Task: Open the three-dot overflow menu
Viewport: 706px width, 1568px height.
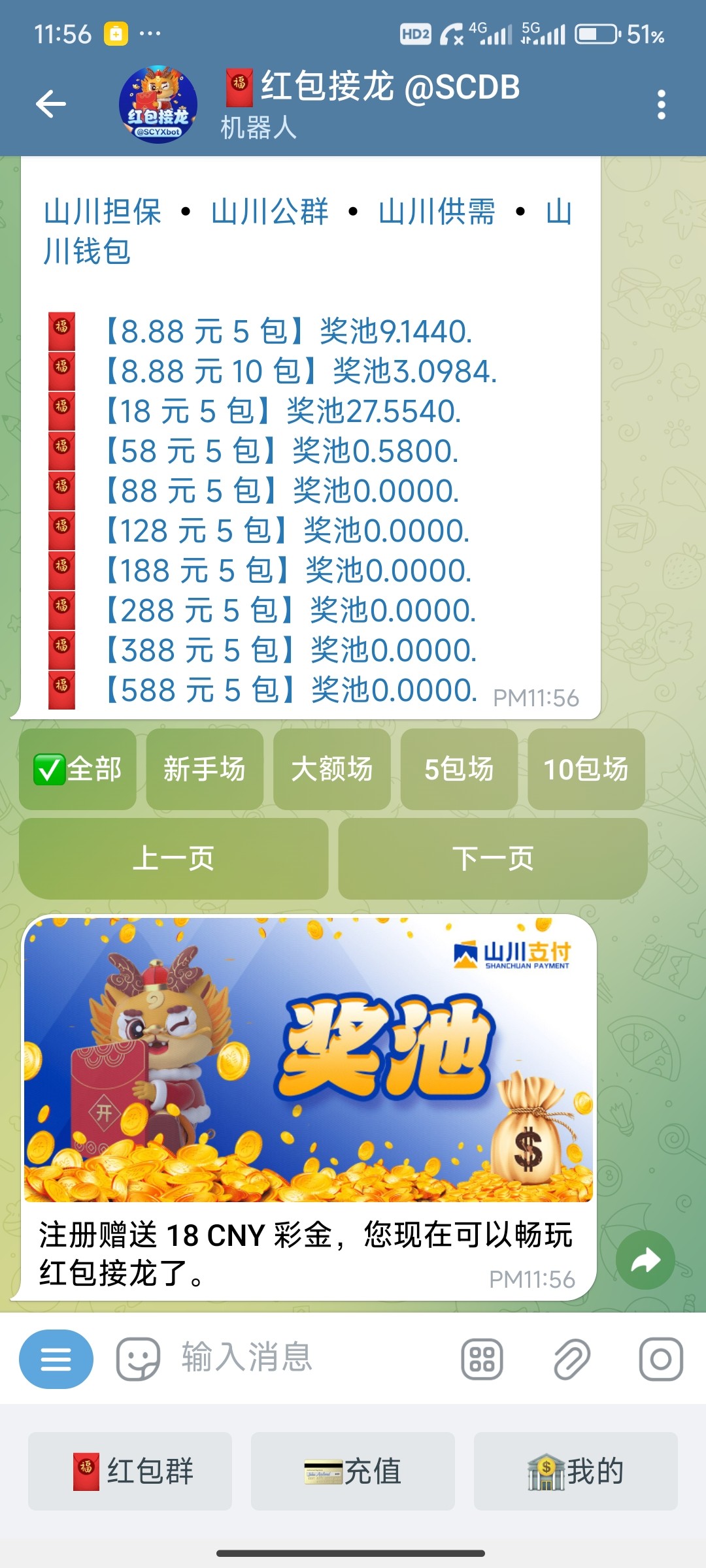Action: [x=661, y=105]
